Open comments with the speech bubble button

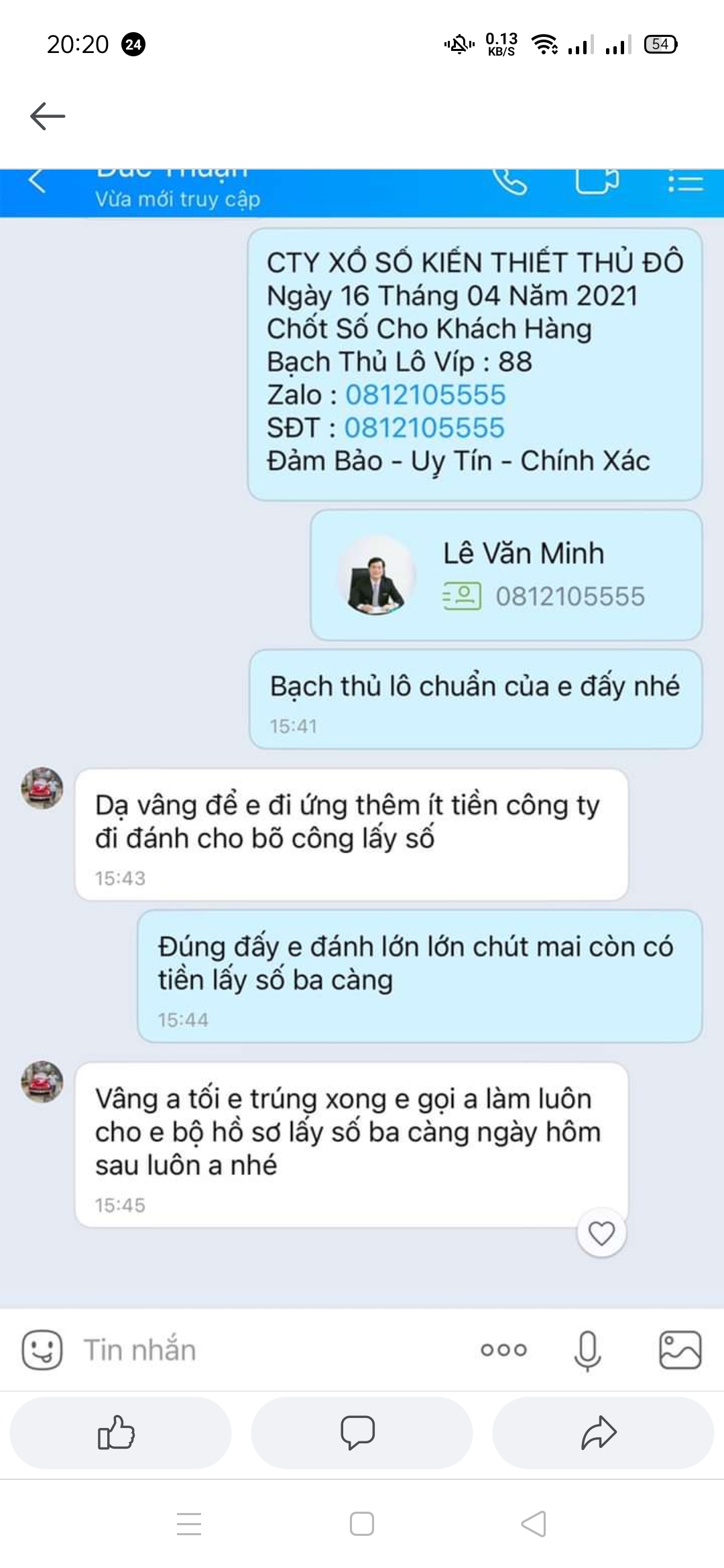(x=361, y=1433)
